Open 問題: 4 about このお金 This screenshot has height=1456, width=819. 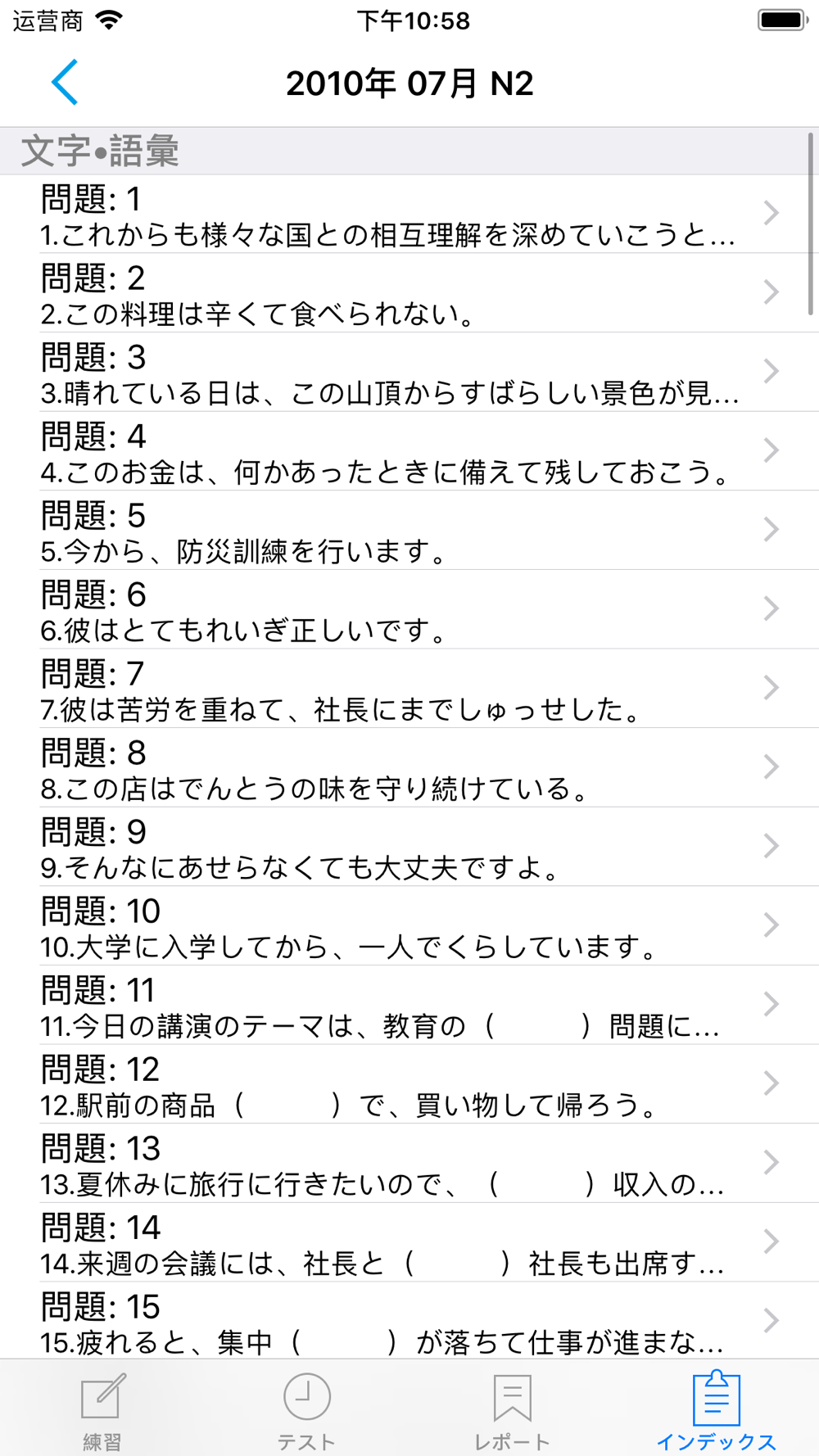click(409, 450)
